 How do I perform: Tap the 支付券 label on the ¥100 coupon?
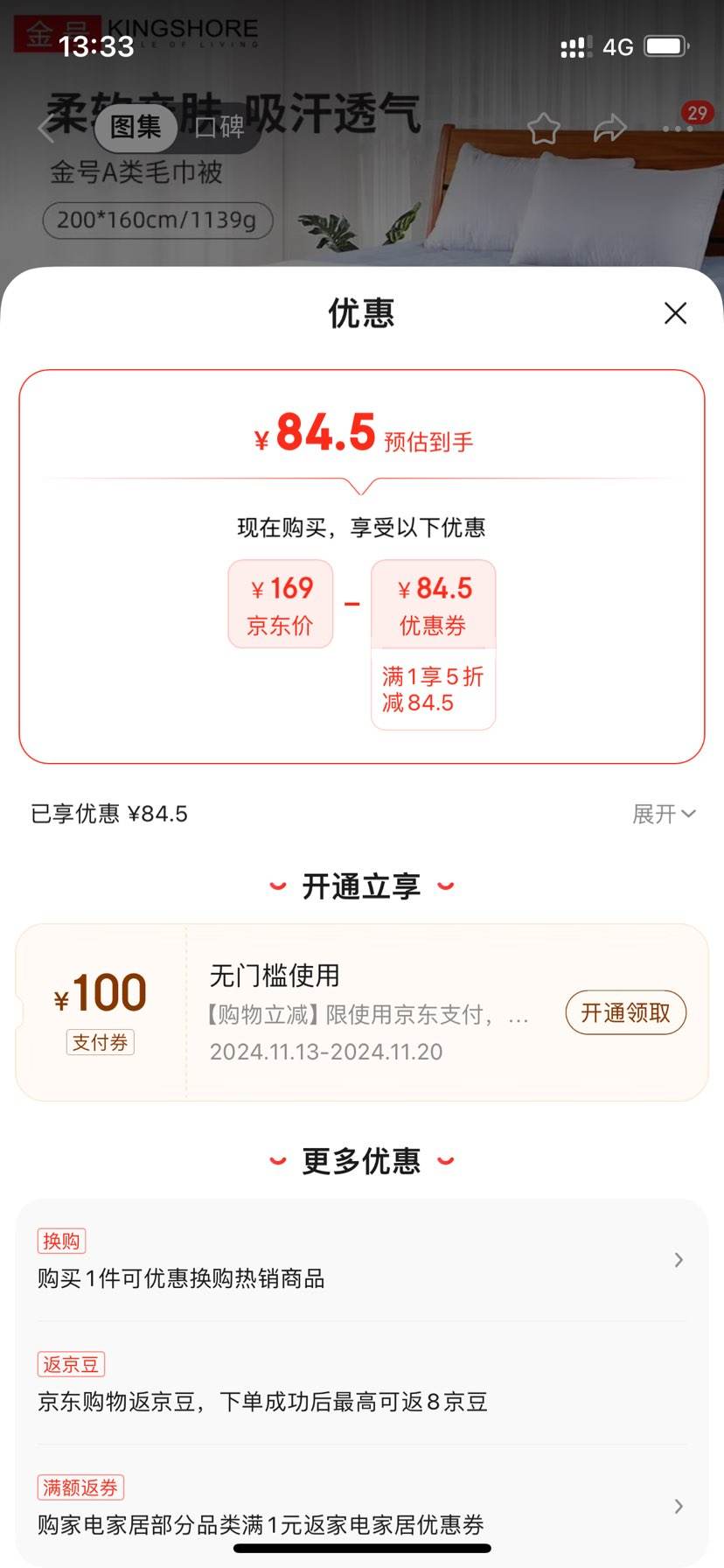point(100,1043)
